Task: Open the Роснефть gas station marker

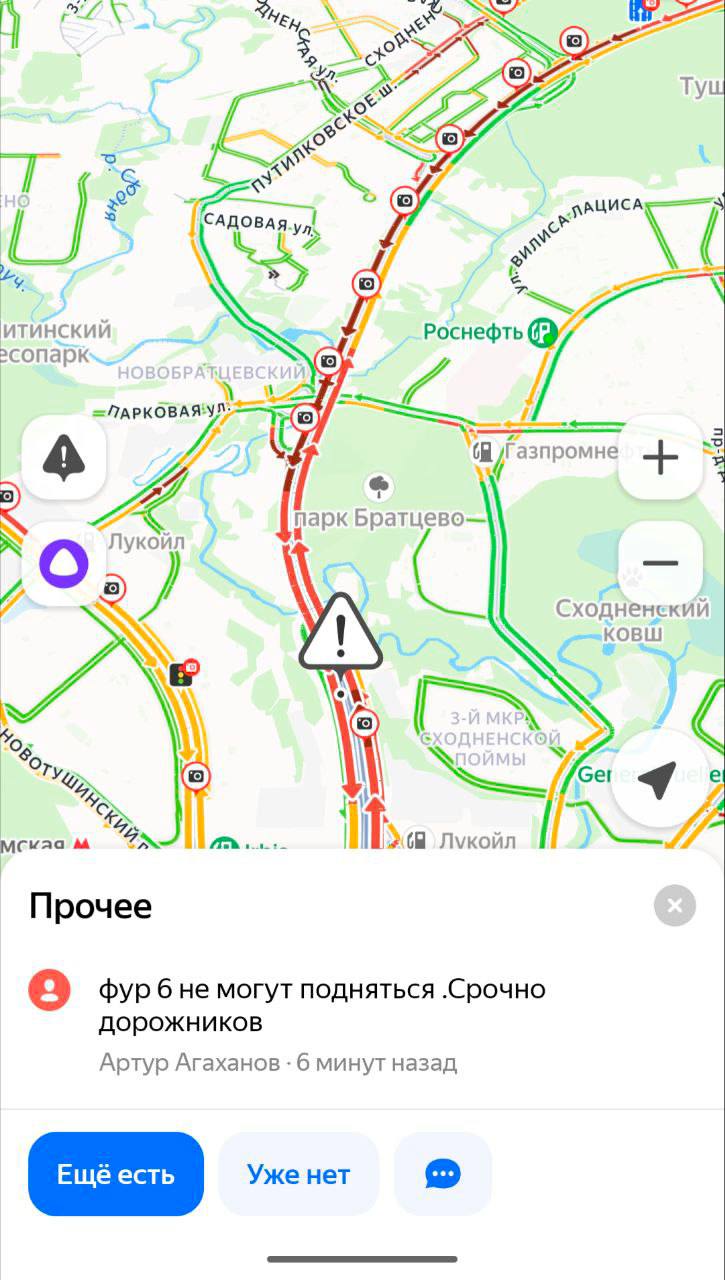Action: (x=542, y=332)
